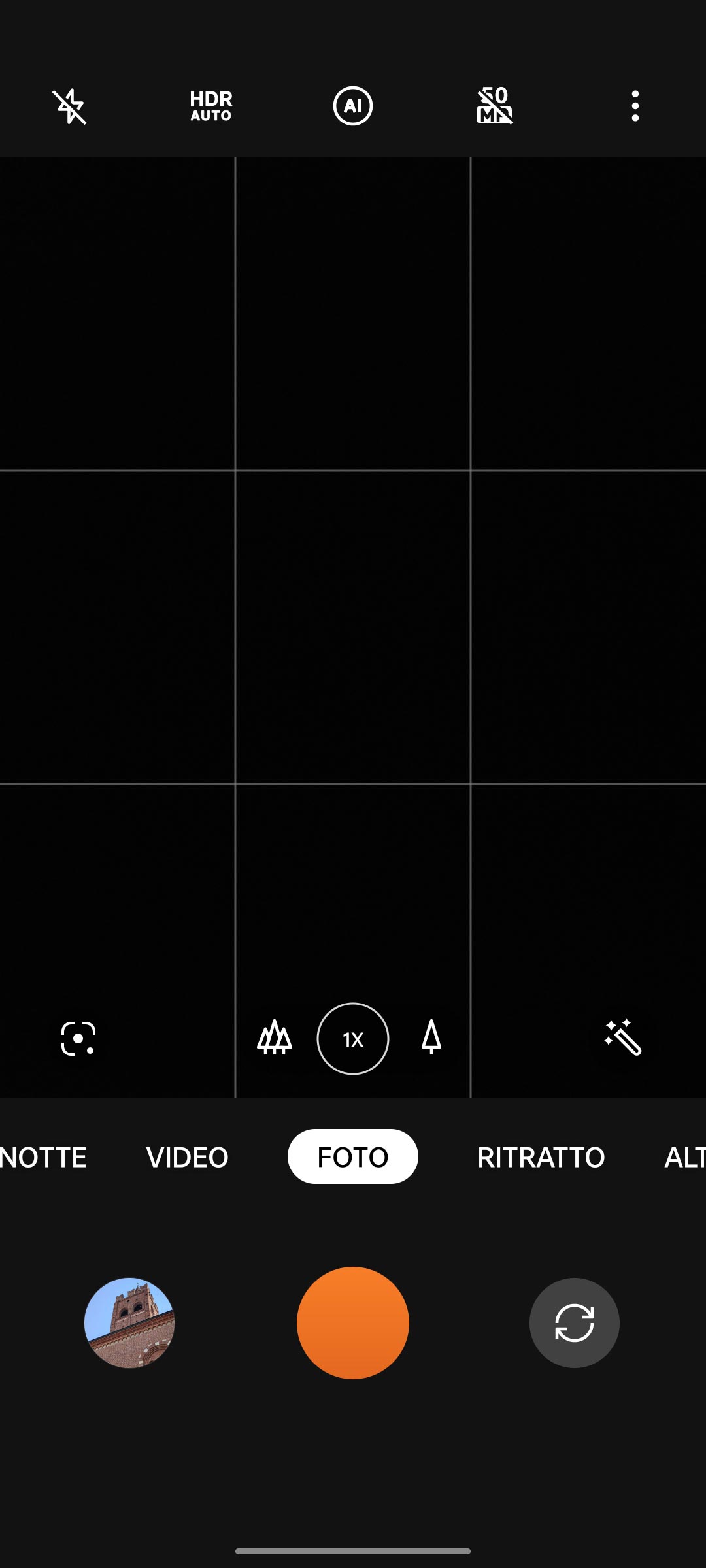Switch to VIDEO mode
The width and height of the screenshot is (706, 1568).
188,1157
